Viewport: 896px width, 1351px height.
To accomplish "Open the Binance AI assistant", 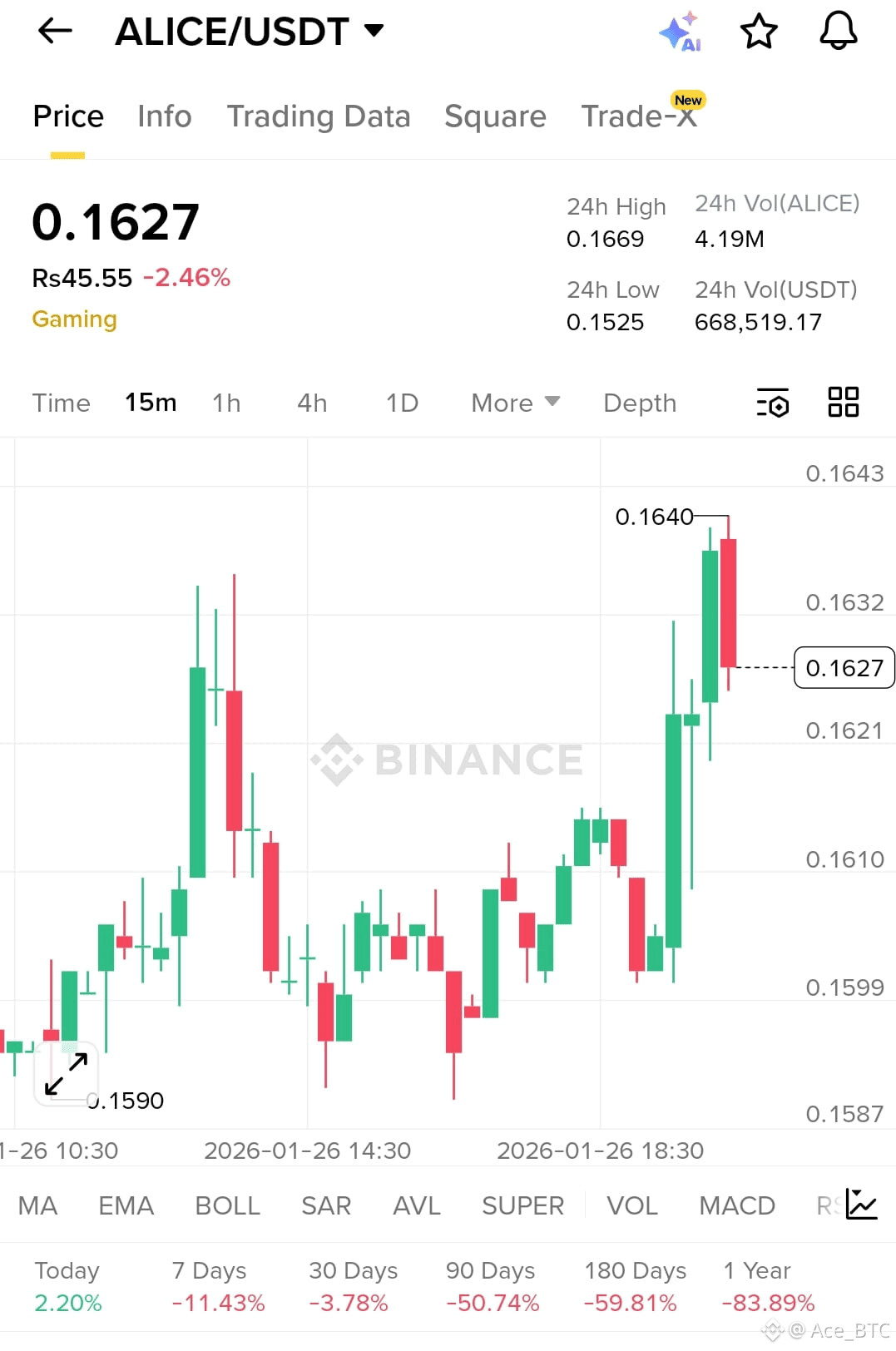I will point(682,31).
